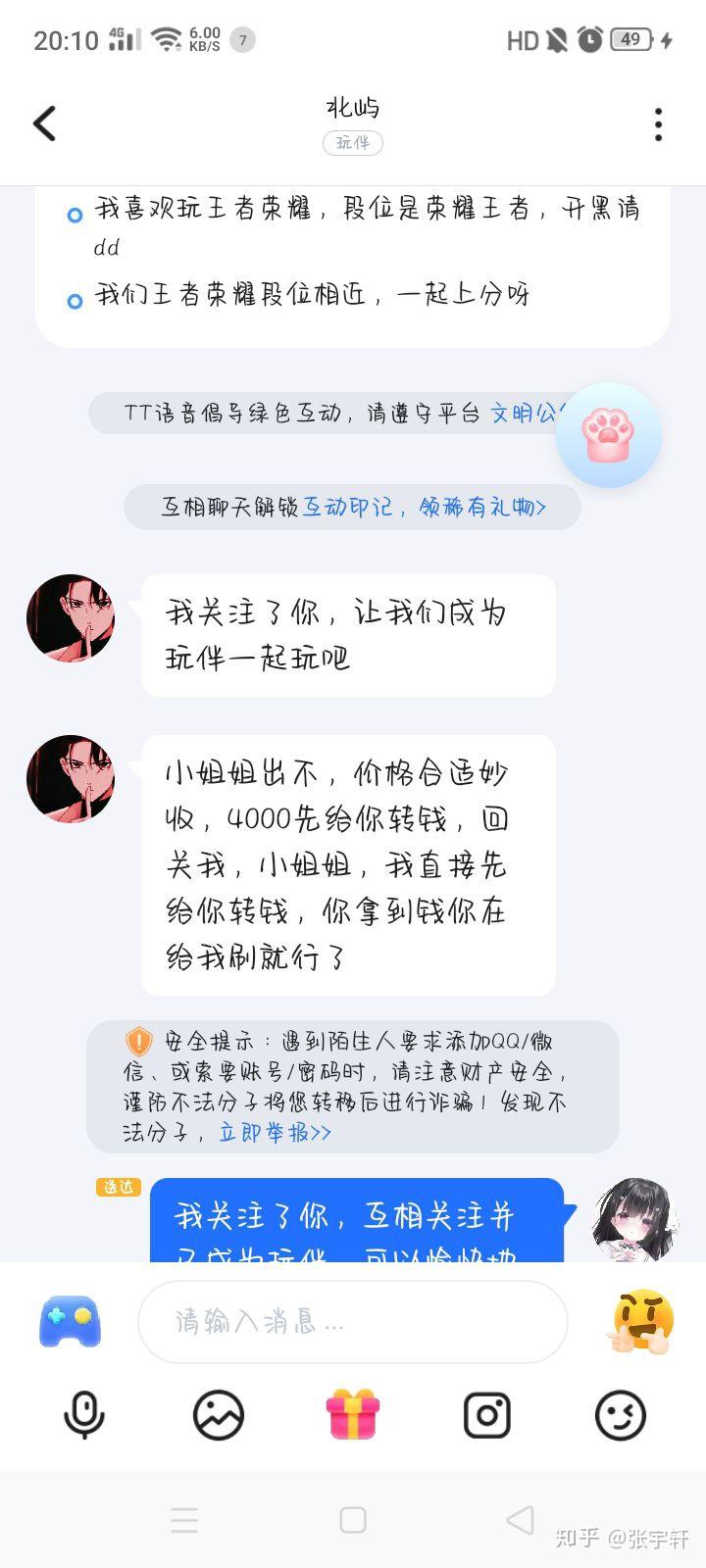Start a voice message with microphone
706x1568 pixels.
coord(84,1415)
